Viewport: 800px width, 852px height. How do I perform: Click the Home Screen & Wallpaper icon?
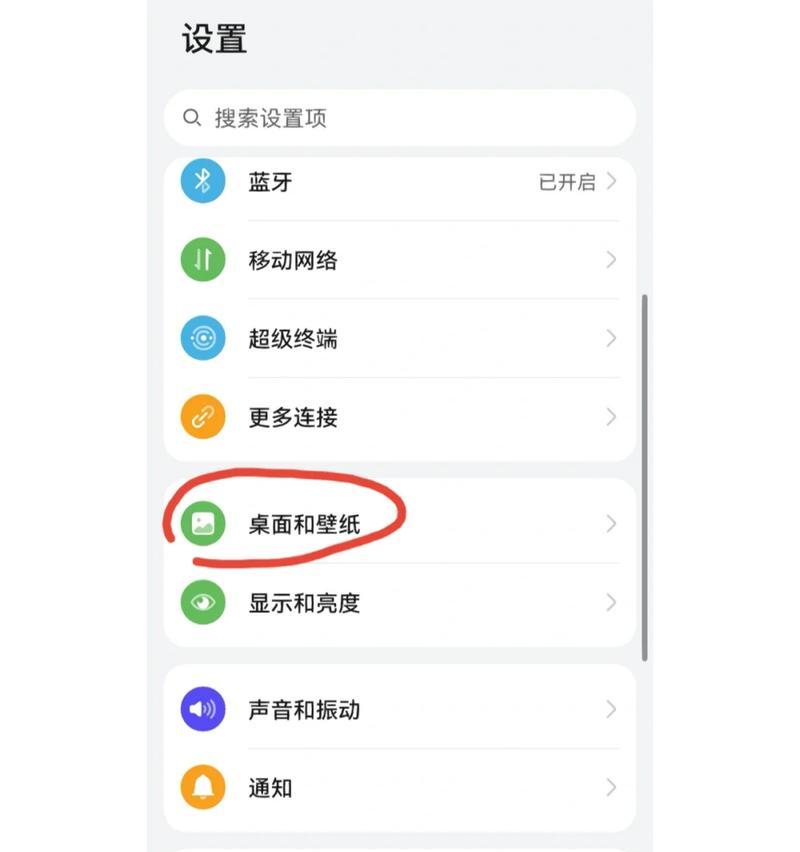203,523
